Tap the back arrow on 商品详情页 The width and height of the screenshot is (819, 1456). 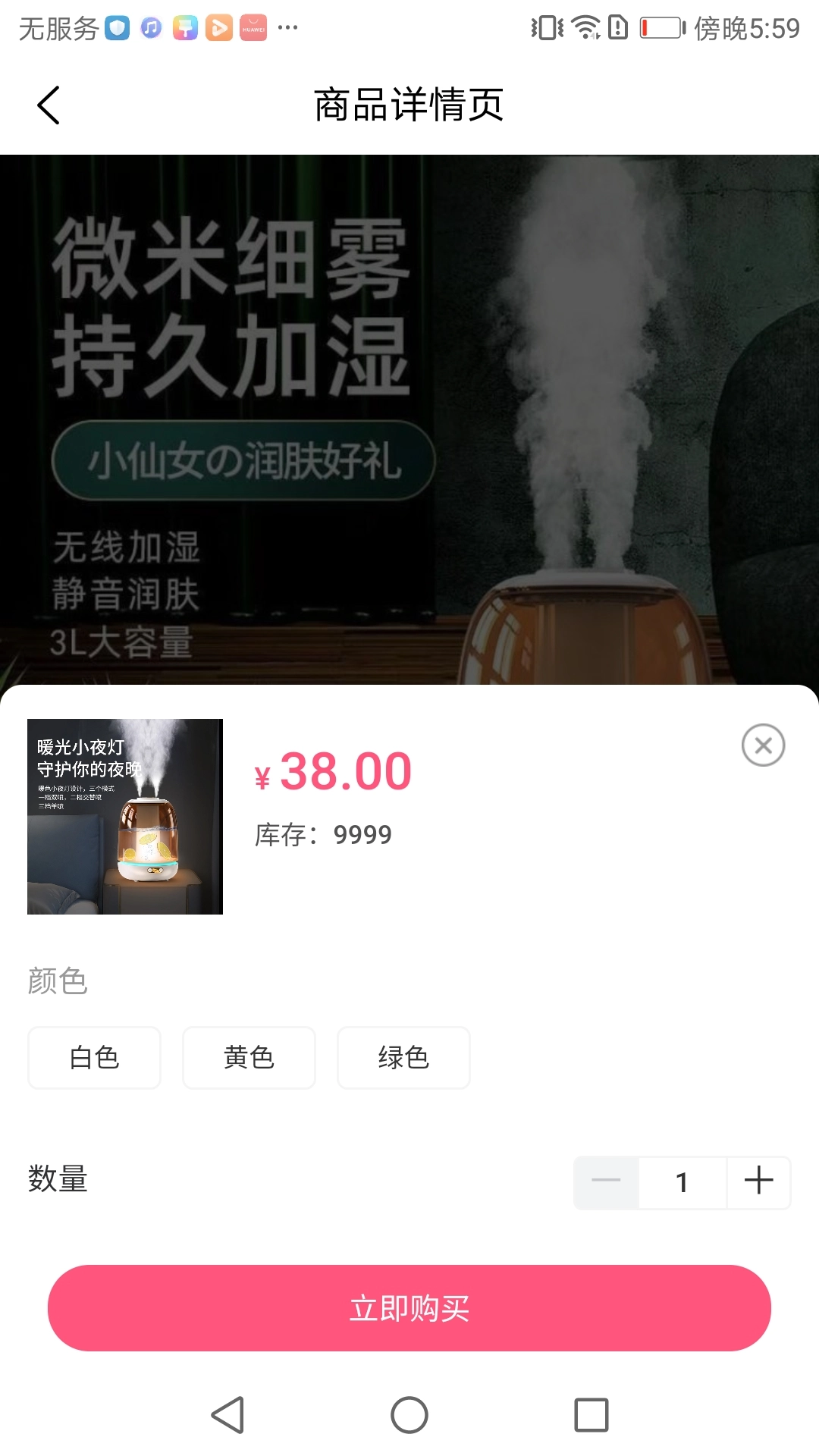(49, 106)
